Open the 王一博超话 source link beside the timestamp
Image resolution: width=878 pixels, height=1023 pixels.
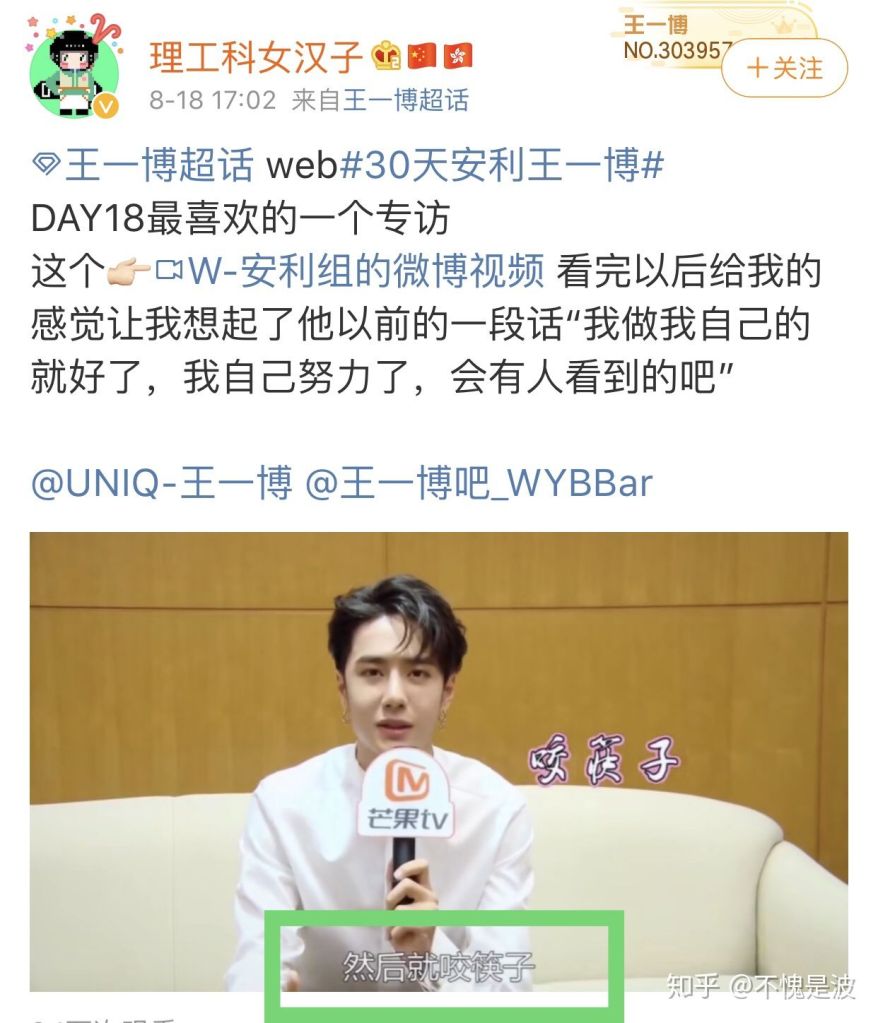[405, 100]
